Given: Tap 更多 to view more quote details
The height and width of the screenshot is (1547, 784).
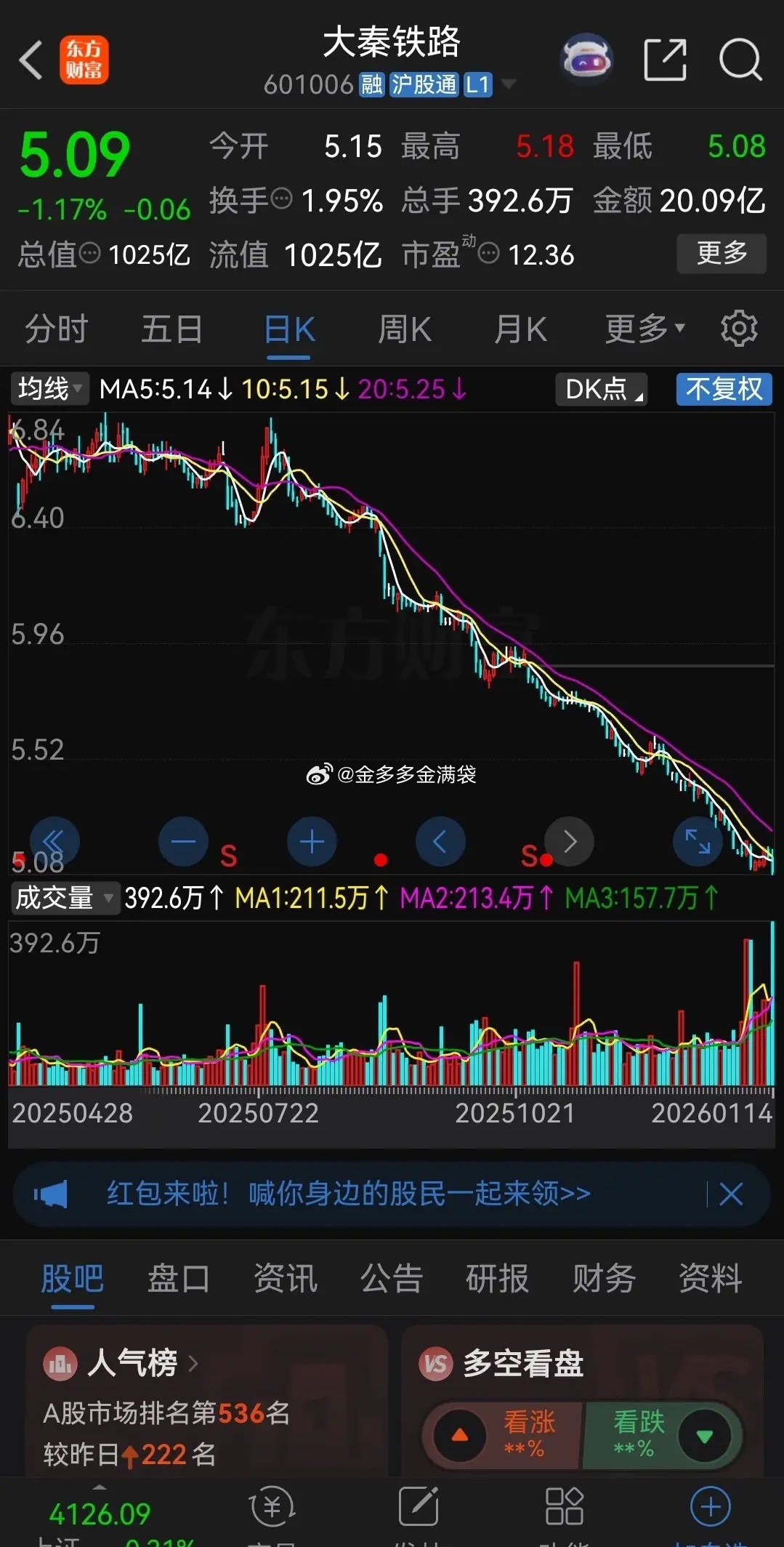Looking at the screenshot, I should pos(722,254).
